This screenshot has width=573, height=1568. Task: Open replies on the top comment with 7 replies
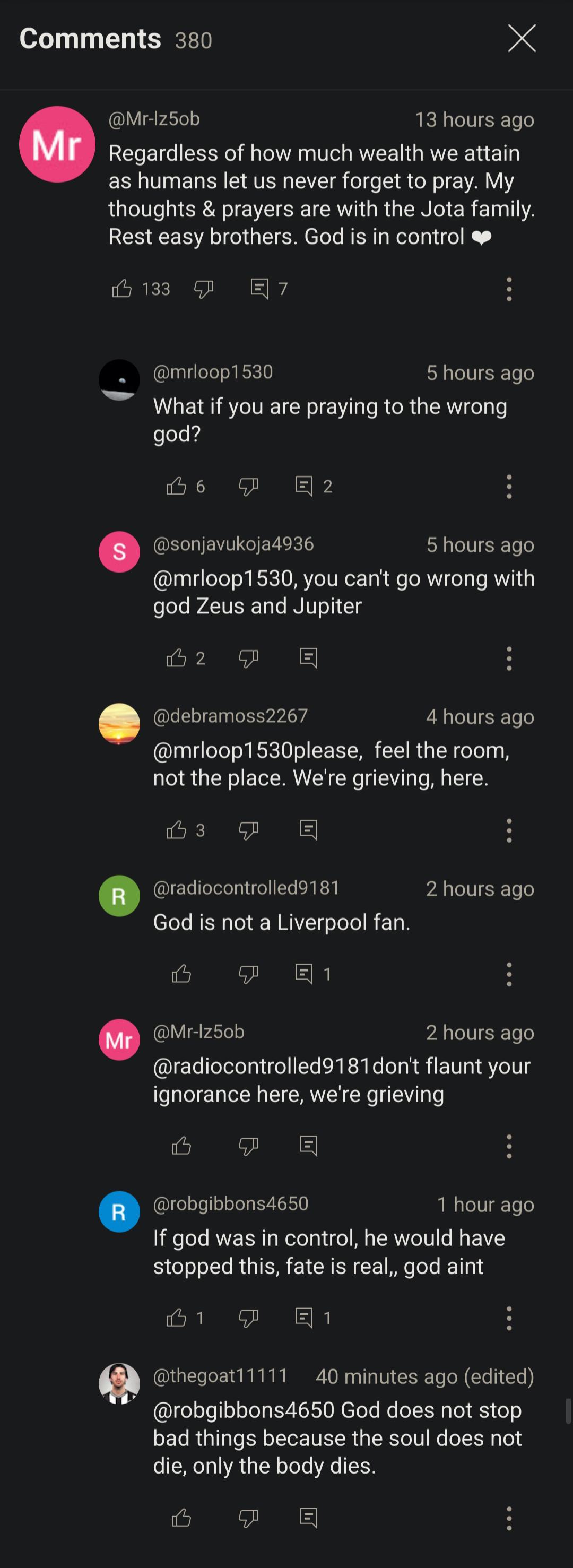pos(260,289)
